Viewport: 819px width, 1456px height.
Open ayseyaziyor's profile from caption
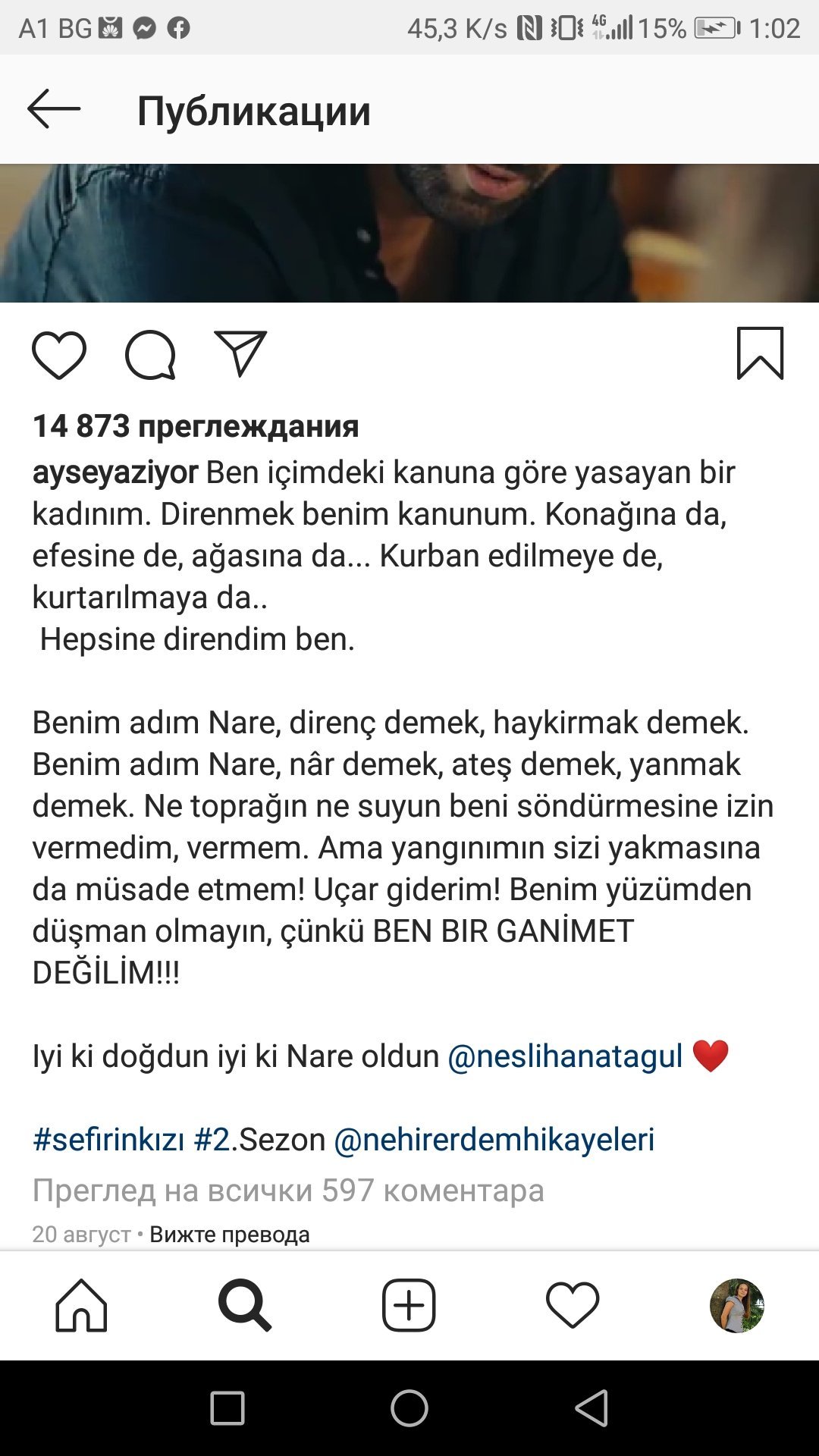tap(115, 472)
